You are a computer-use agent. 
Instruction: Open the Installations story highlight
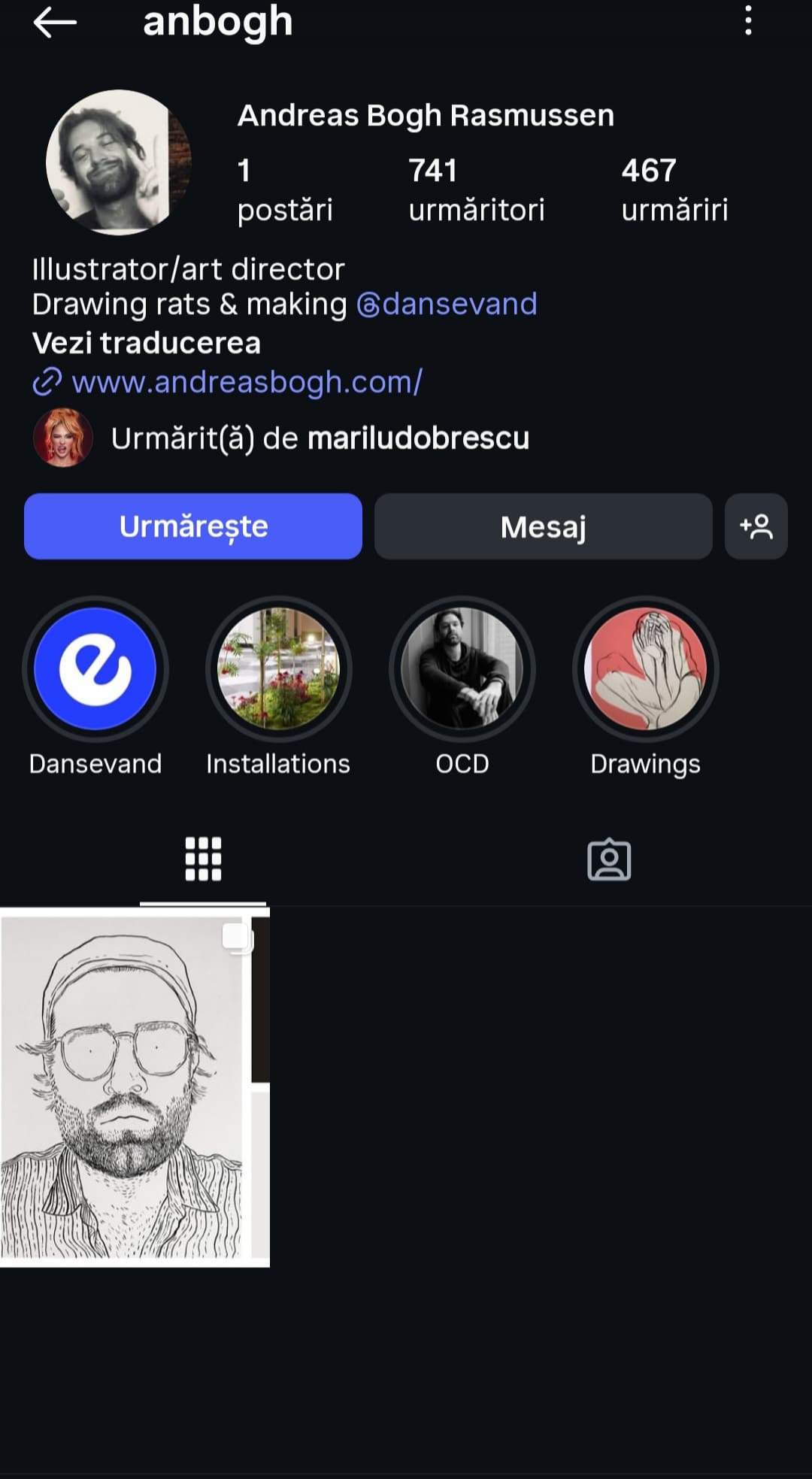[278, 669]
